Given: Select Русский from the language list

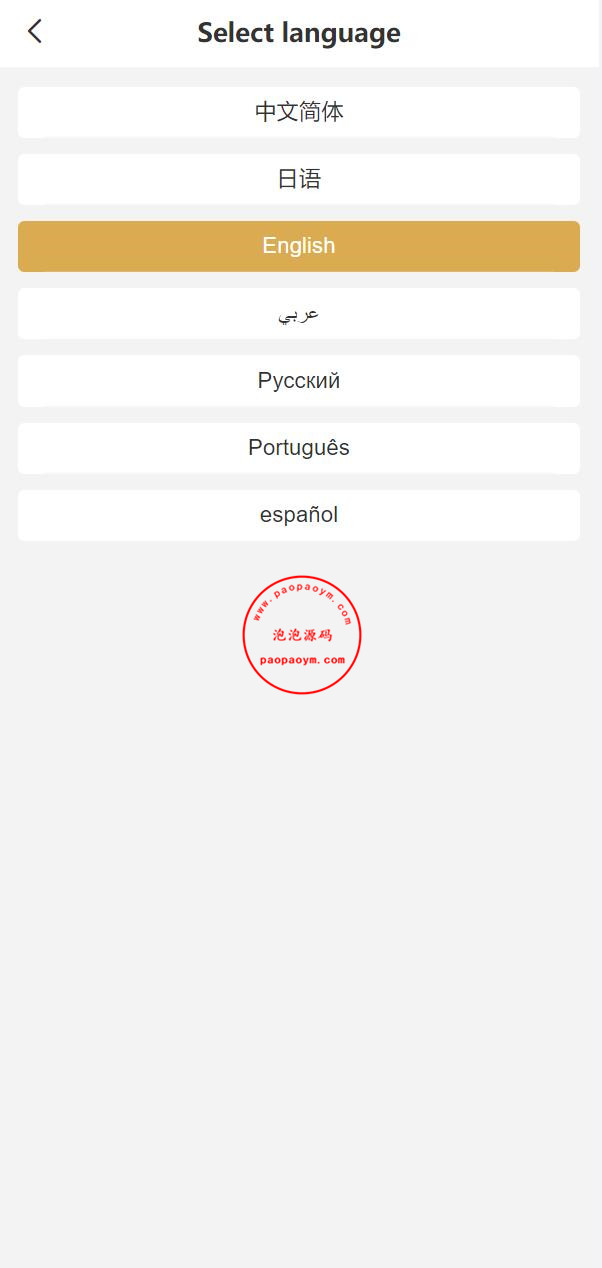Looking at the screenshot, I should [x=299, y=381].
